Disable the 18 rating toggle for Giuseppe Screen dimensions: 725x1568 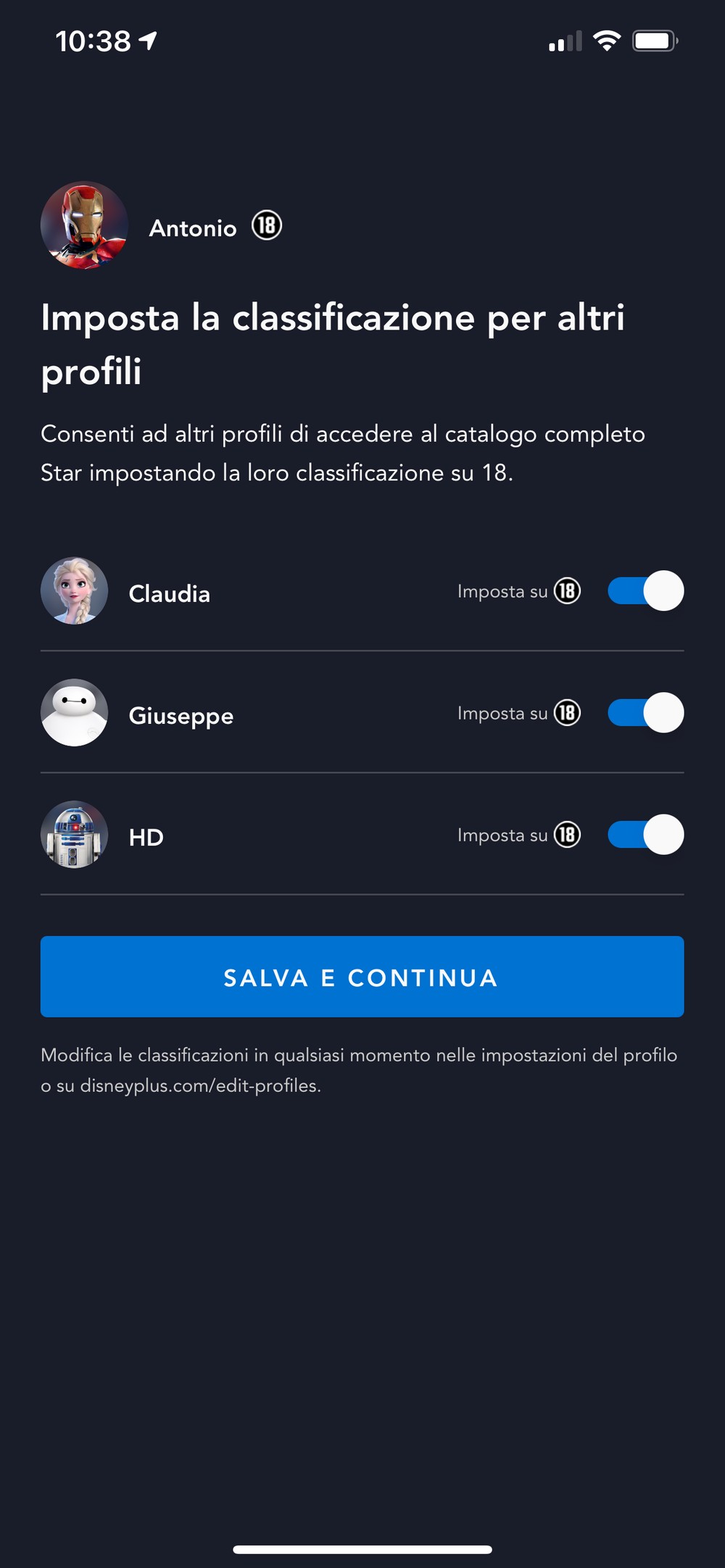pyautogui.click(x=645, y=713)
